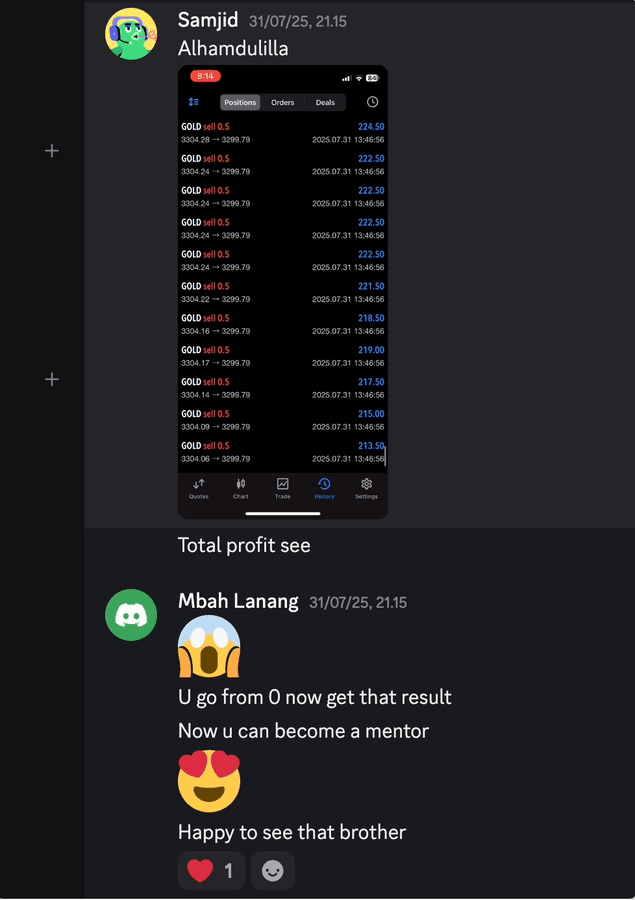
Task: View Samjid's profile avatar
Action: (x=131, y=34)
